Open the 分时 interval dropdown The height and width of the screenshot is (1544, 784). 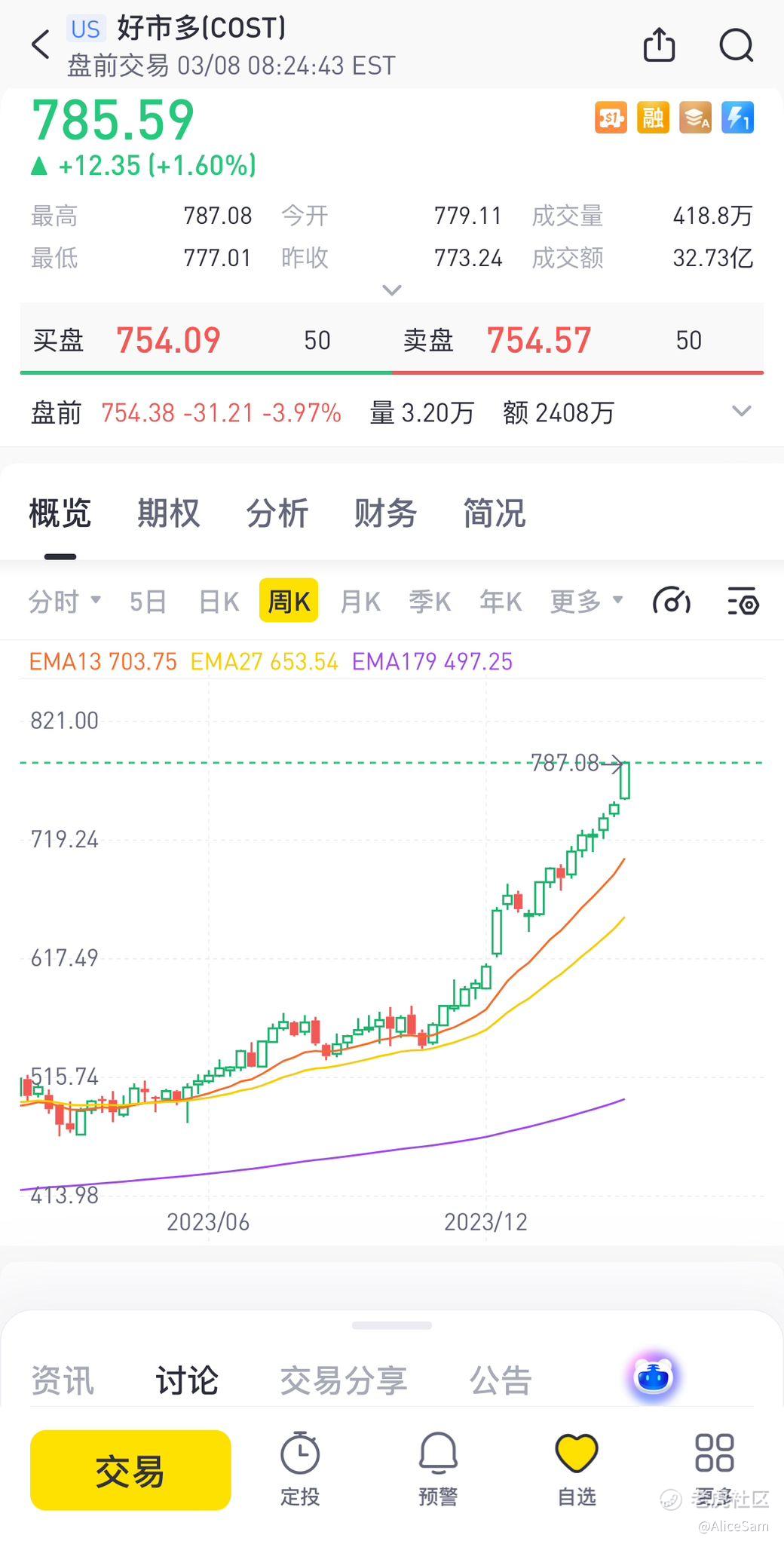point(66,601)
